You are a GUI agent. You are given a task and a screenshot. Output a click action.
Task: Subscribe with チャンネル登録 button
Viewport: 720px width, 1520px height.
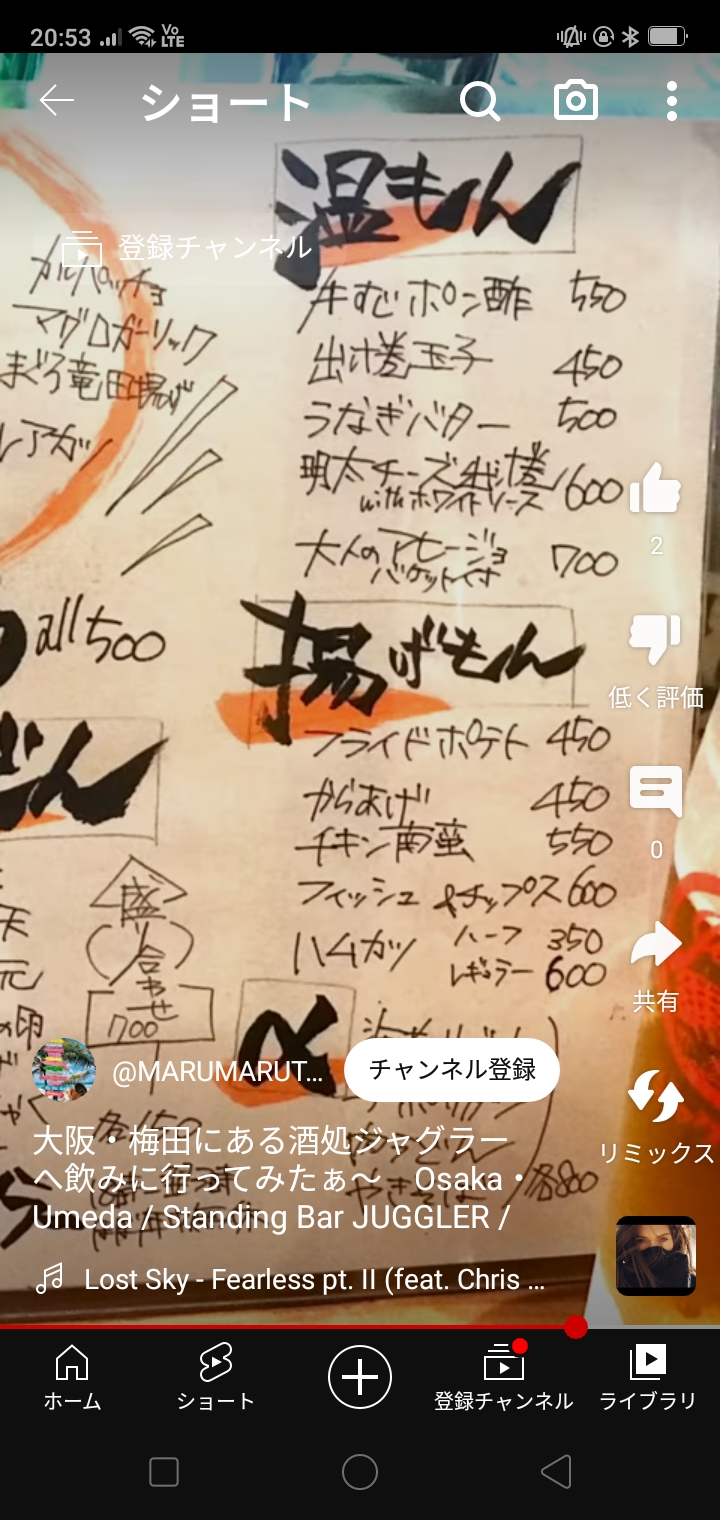[x=452, y=1070]
